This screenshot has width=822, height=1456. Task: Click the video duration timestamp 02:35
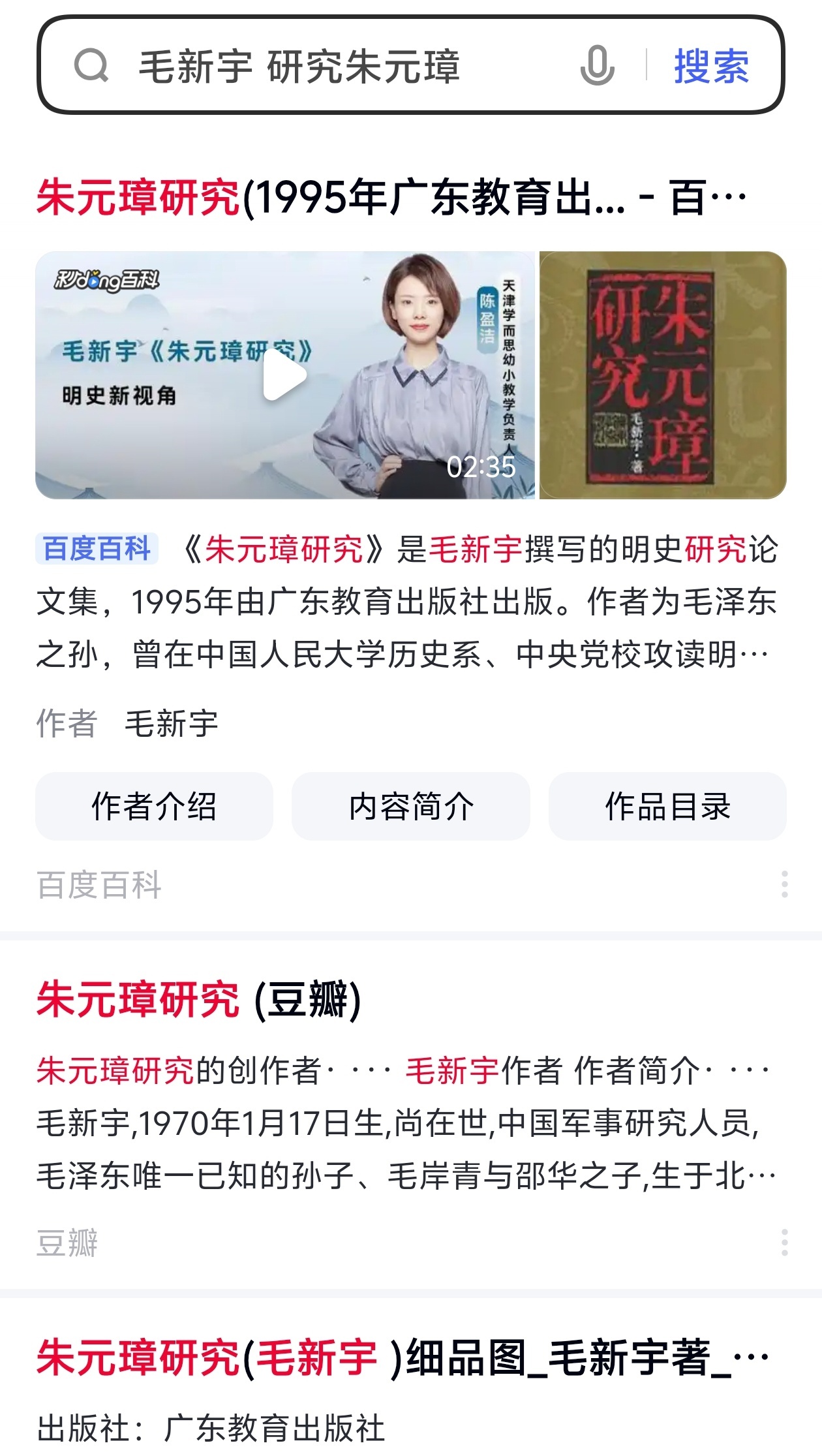pyautogui.click(x=481, y=467)
